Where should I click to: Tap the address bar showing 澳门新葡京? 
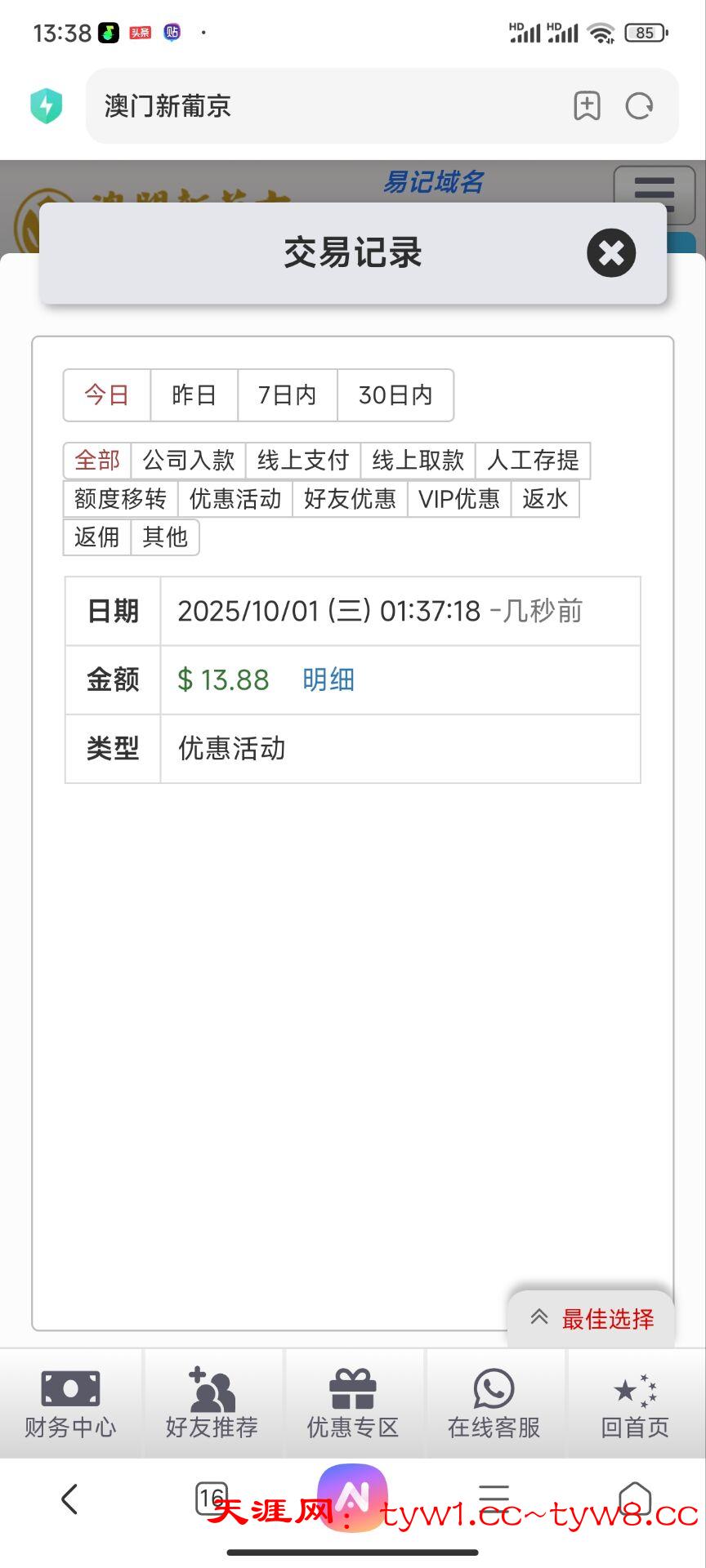click(327, 106)
